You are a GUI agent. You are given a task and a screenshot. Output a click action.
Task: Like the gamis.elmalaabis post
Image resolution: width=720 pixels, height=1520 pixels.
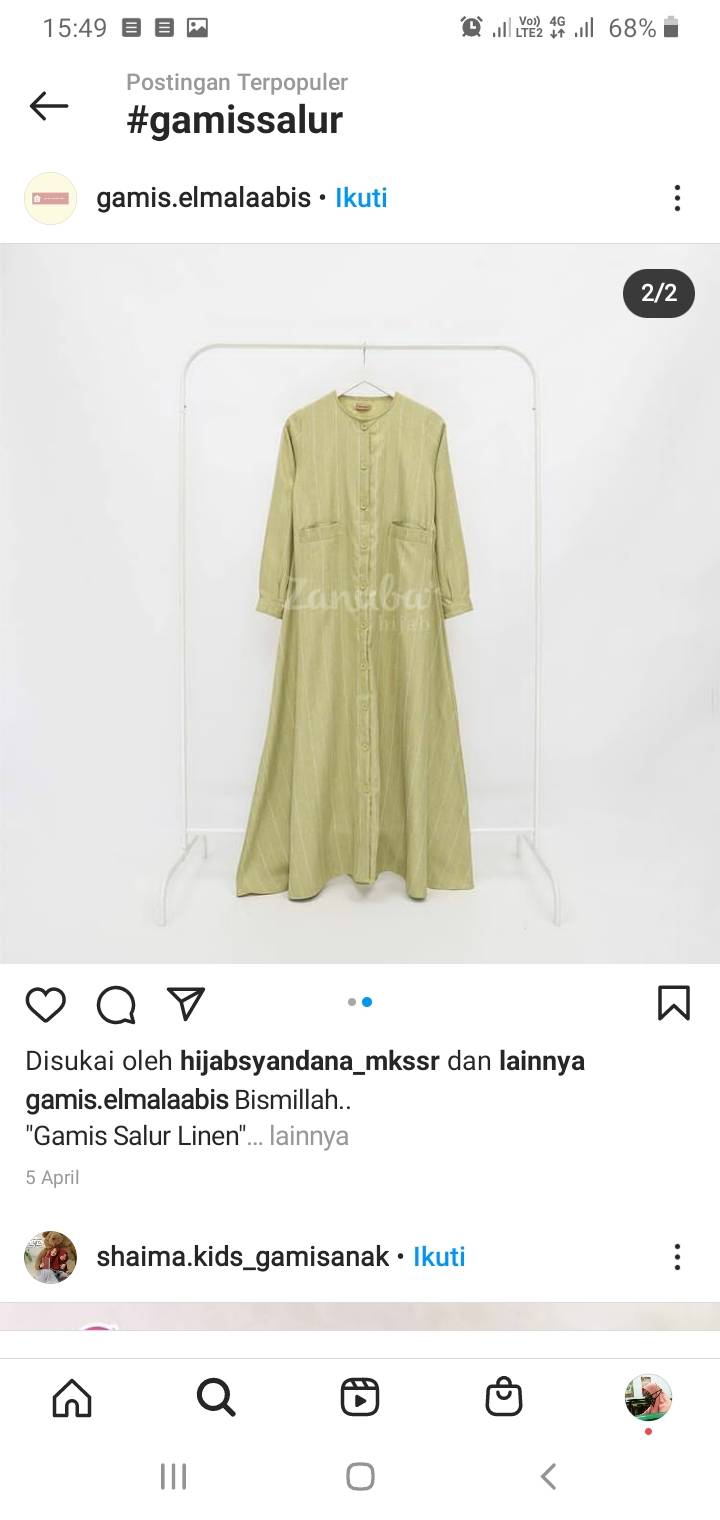click(46, 1004)
